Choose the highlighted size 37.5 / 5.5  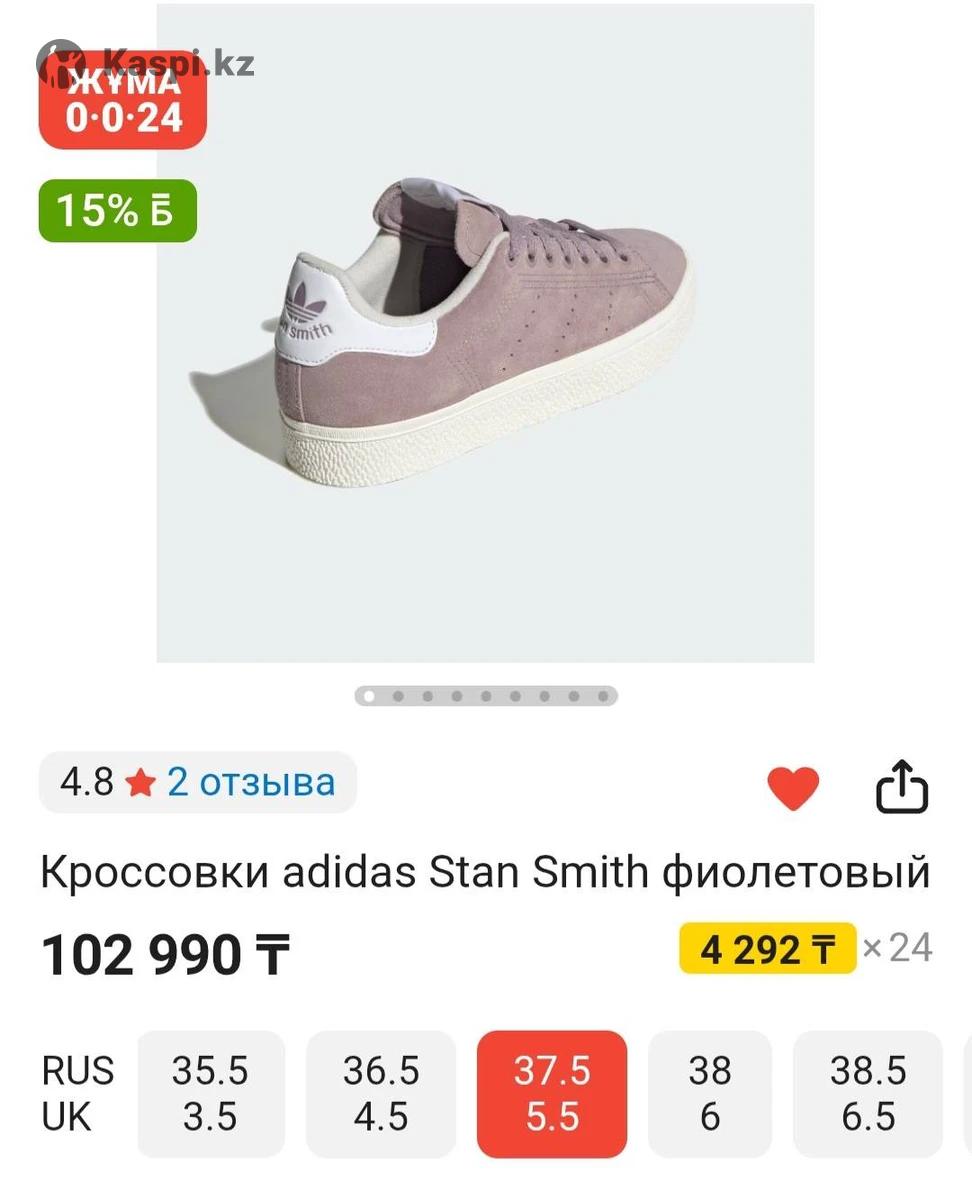click(x=552, y=1093)
